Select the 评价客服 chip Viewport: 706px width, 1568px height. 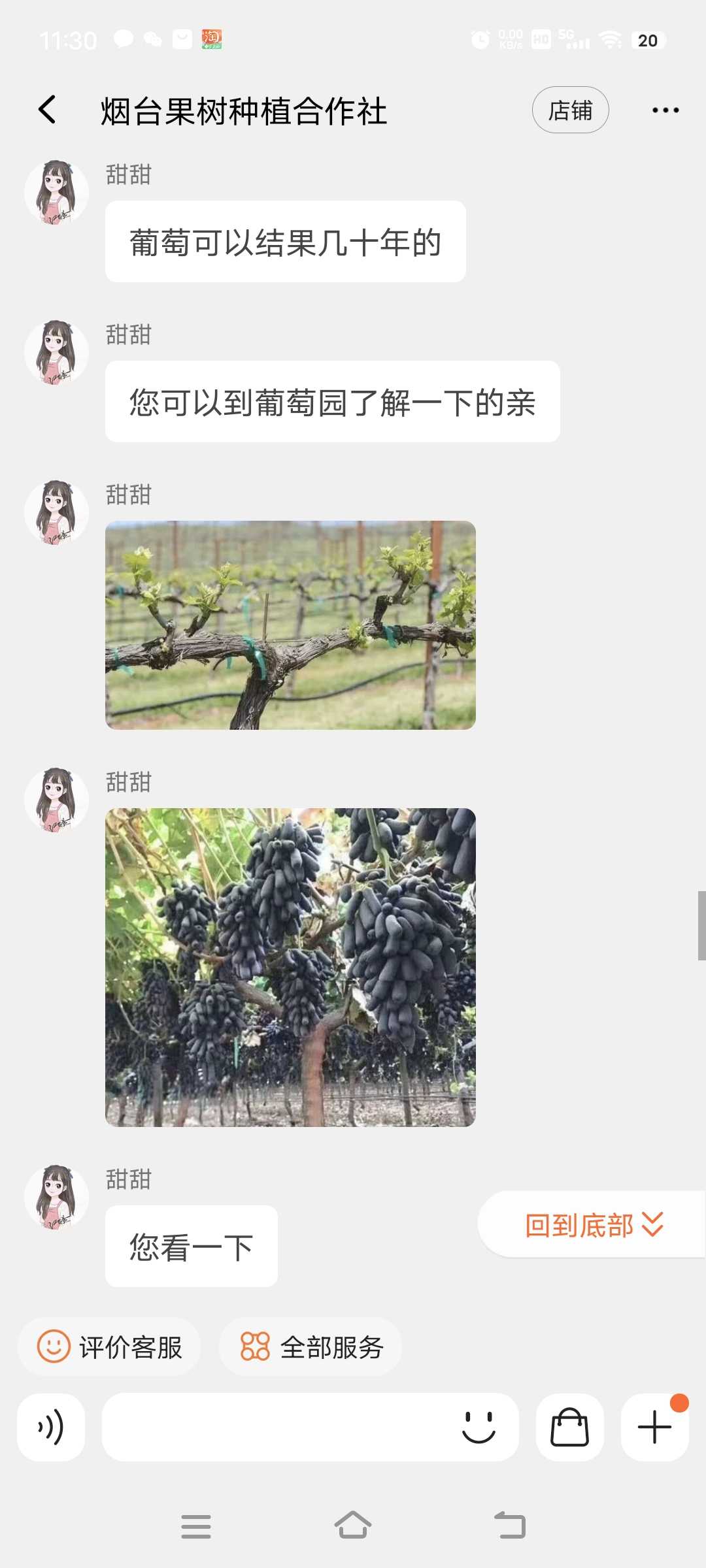coord(109,1347)
